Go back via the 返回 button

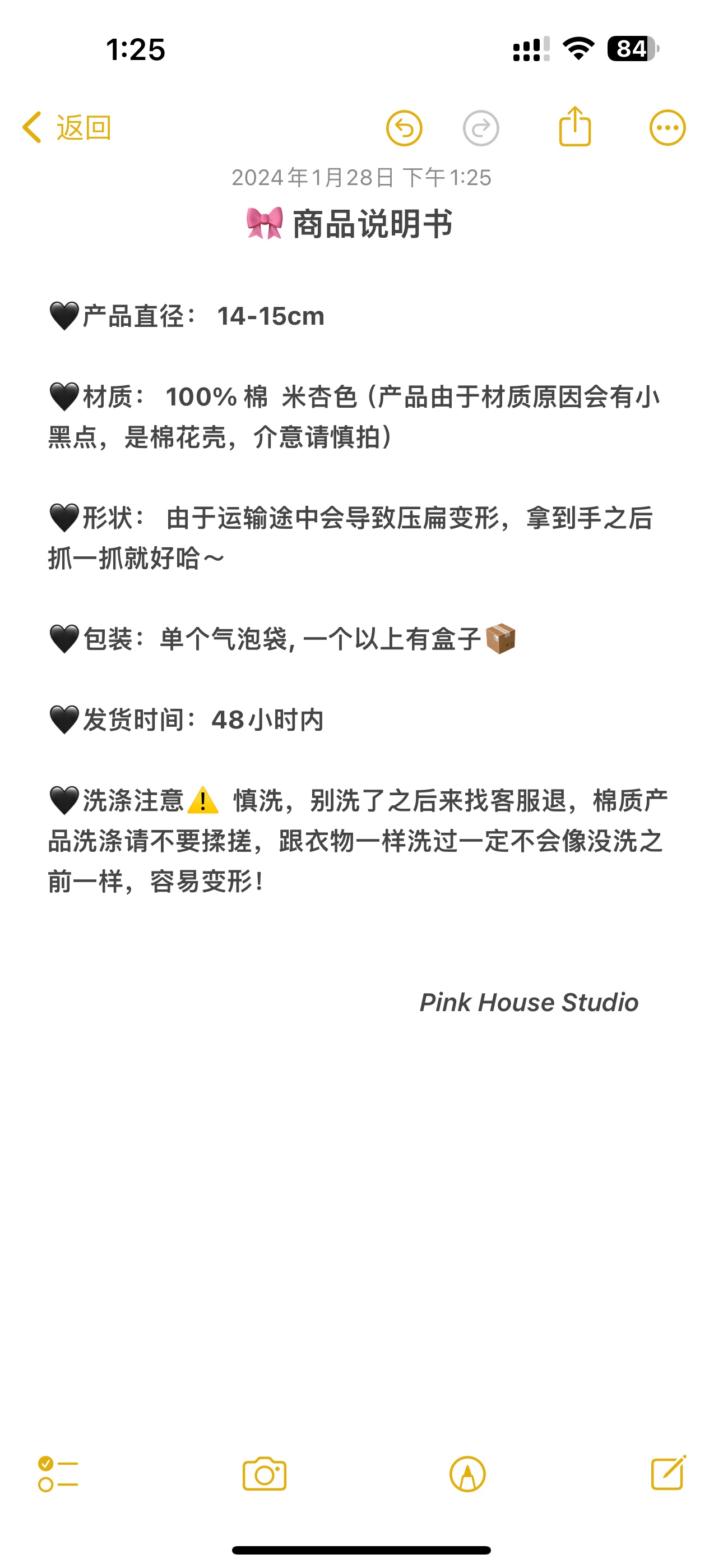coord(67,128)
